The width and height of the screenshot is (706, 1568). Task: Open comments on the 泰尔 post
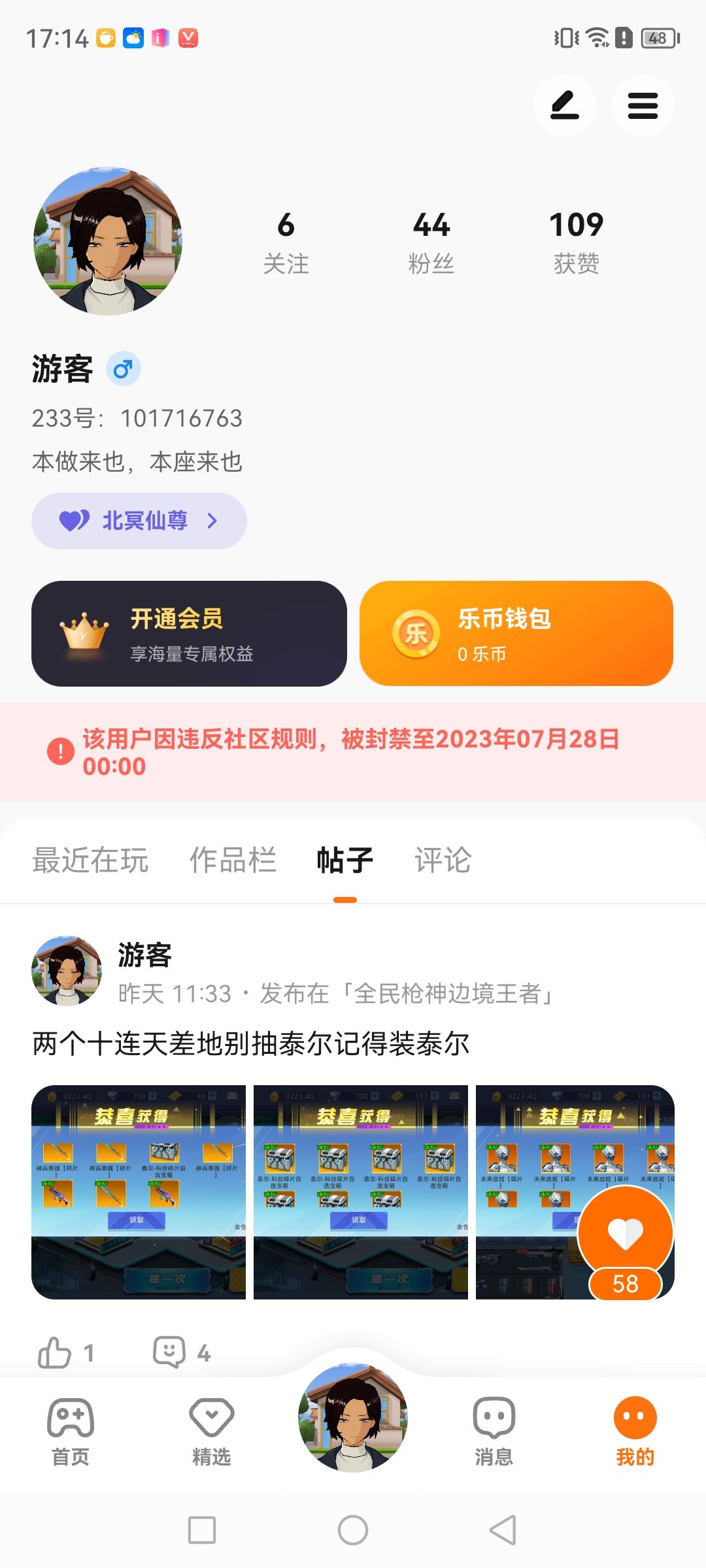point(170,1352)
